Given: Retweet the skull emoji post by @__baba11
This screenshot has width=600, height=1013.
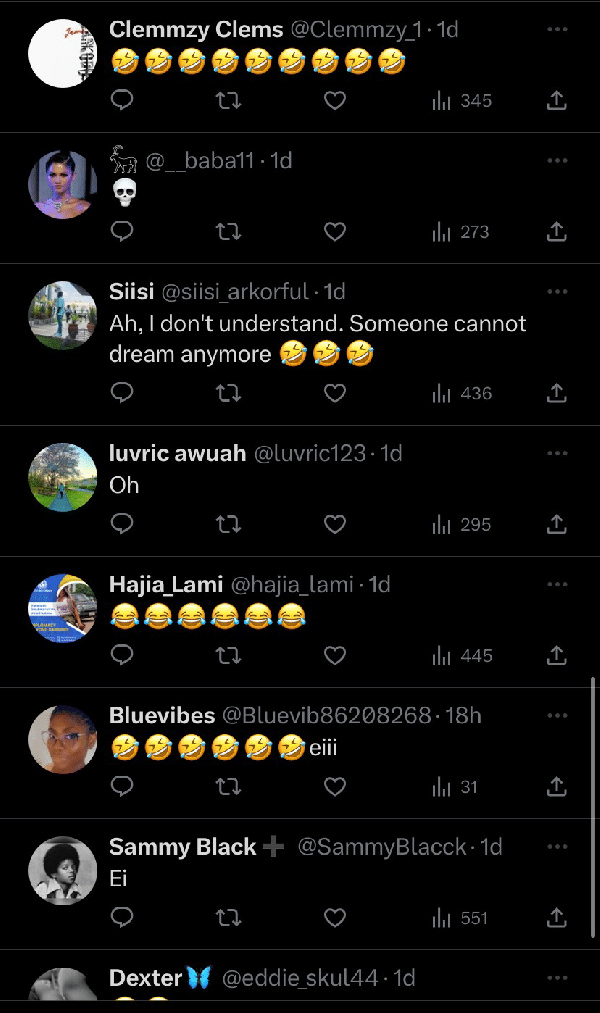Looking at the screenshot, I should pos(228,231).
